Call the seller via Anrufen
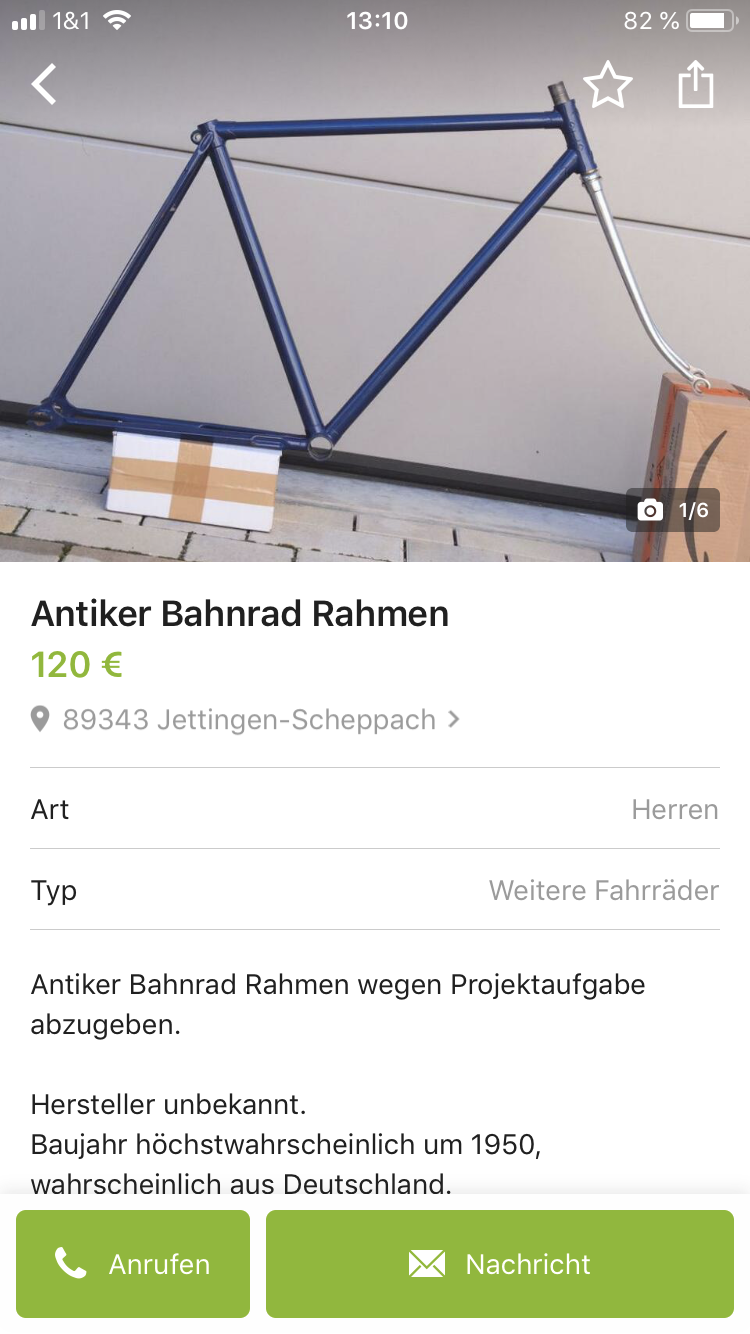 [133, 1264]
